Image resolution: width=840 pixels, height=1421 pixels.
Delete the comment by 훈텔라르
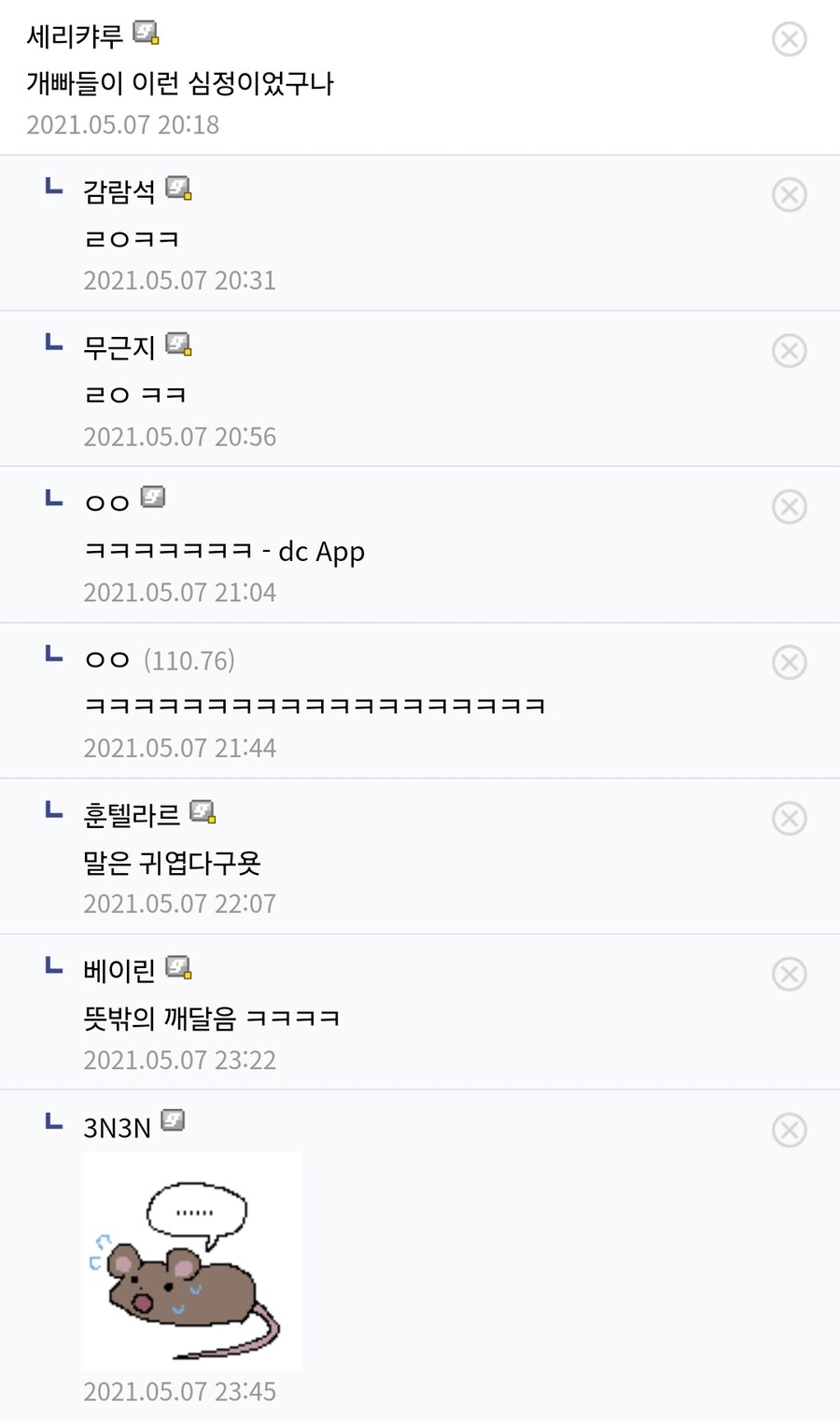click(x=790, y=818)
